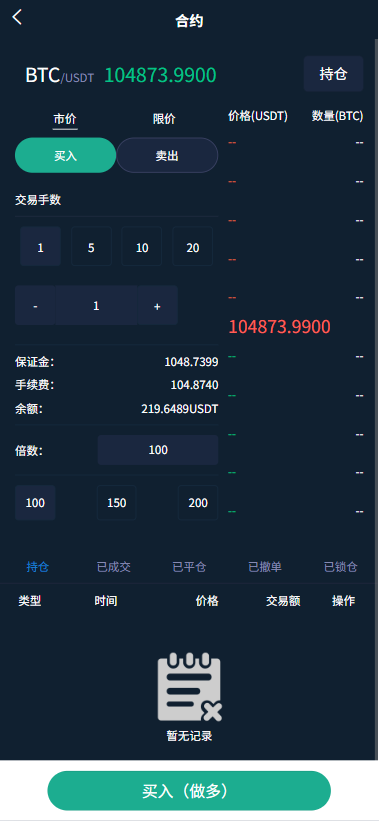This screenshot has width=379, height=821.
Task: Switch to the 限价 limit order tab
Action: click(164, 119)
